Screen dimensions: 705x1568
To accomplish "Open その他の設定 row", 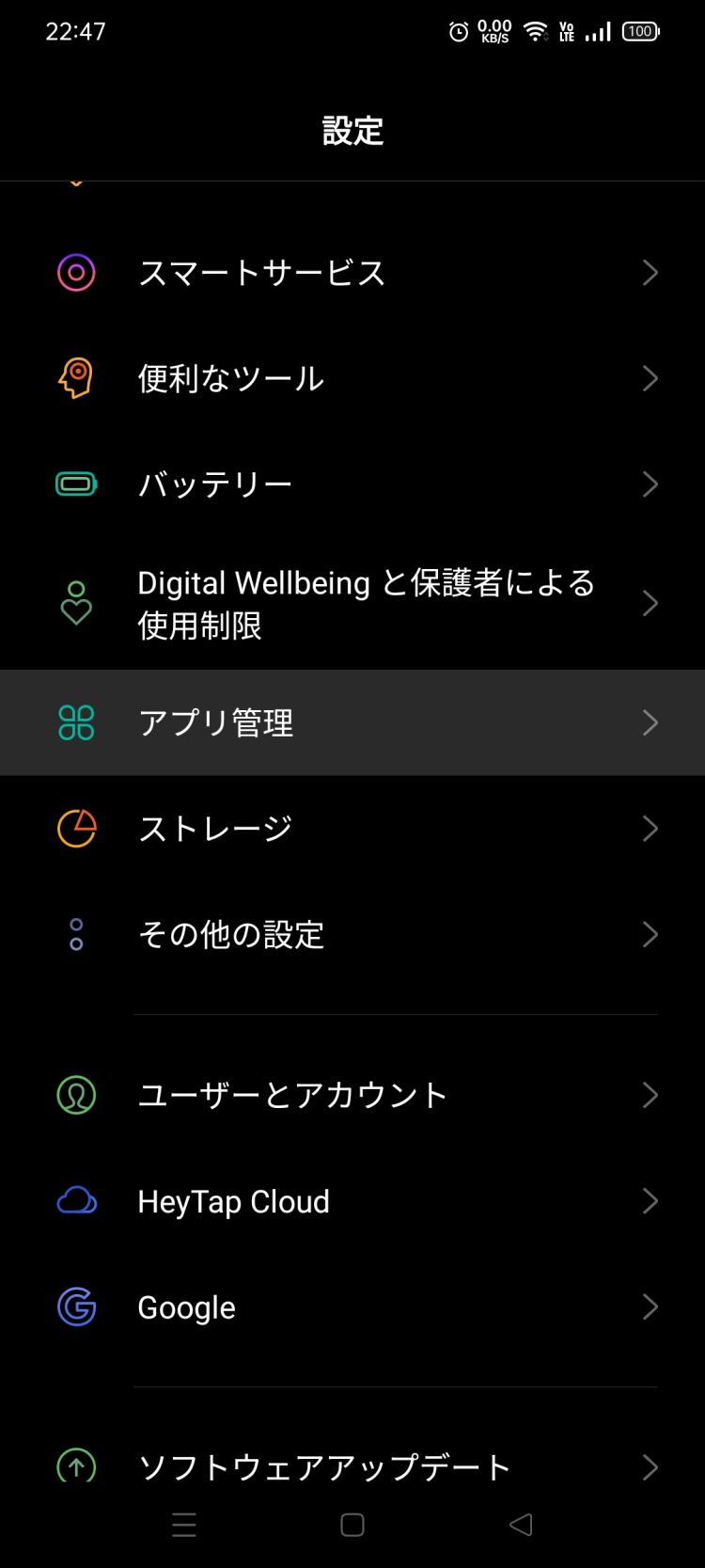I will (x=352, y=934).
